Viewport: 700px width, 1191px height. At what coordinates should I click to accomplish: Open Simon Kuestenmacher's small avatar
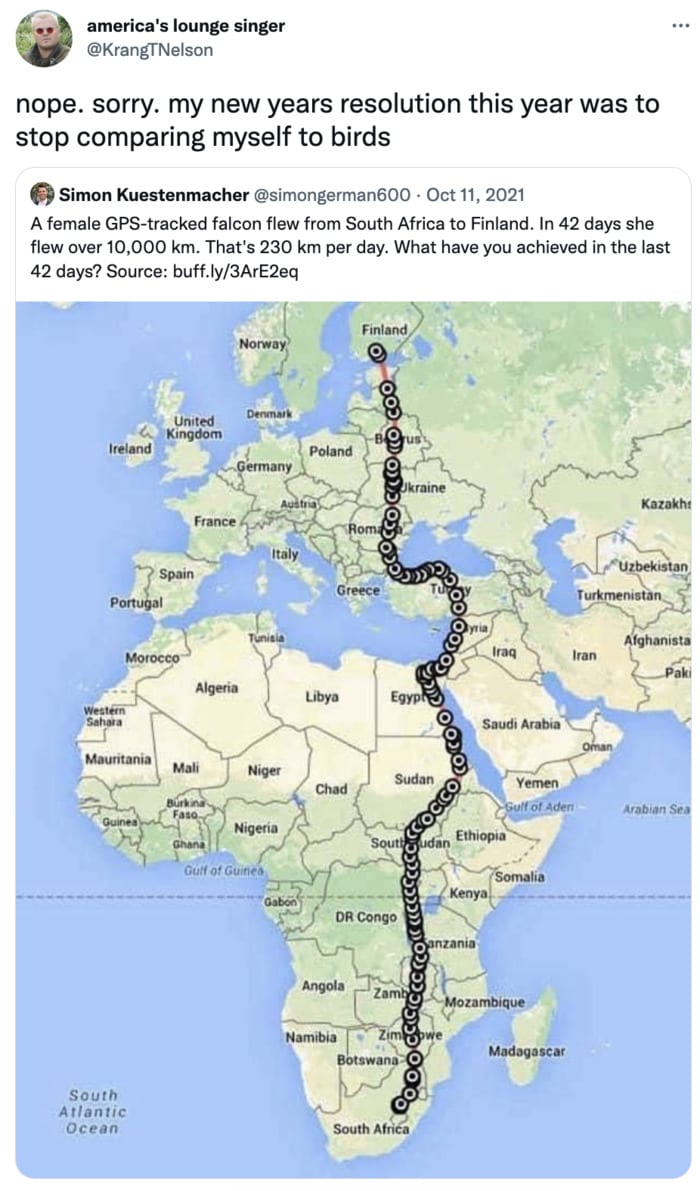[42, 194]
